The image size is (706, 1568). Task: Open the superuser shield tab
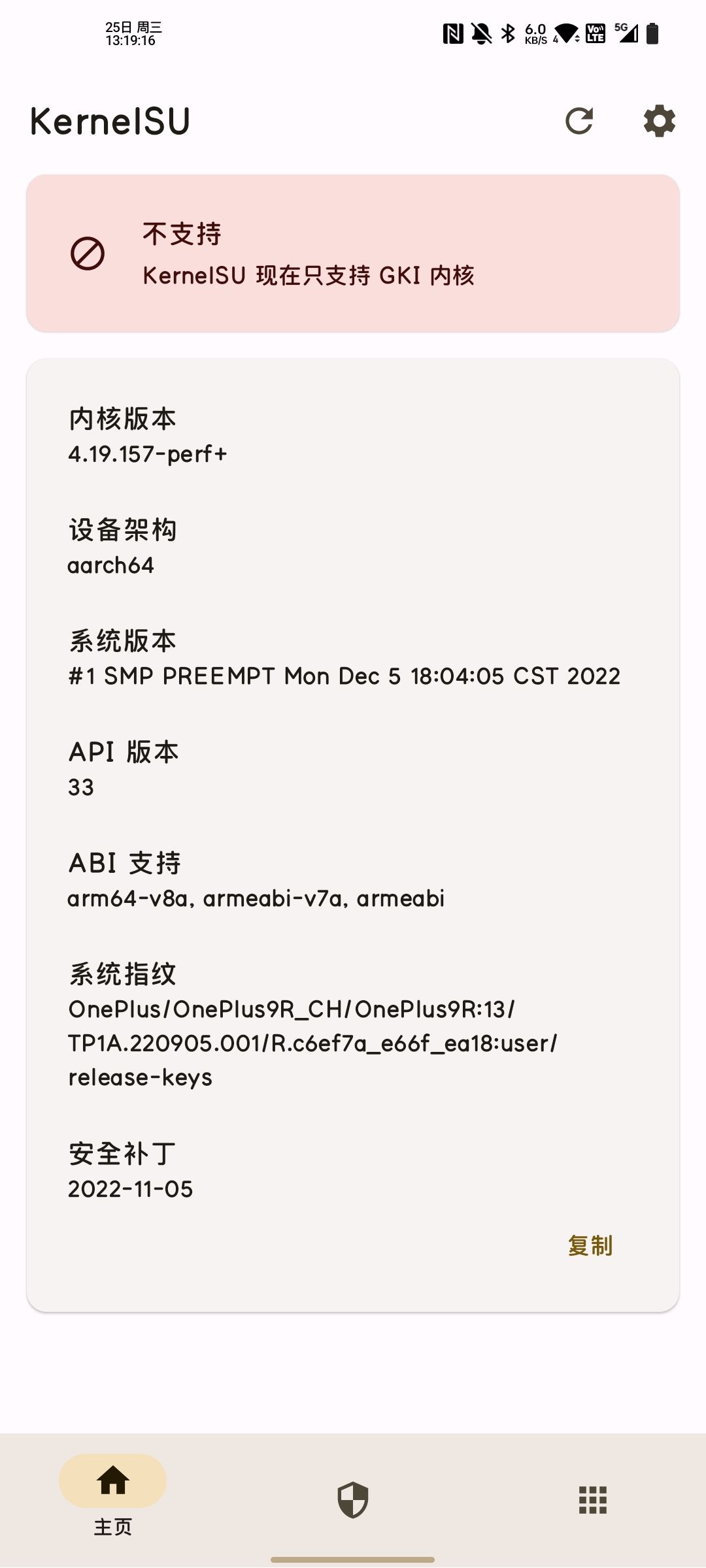click(x=353, y=1499)
